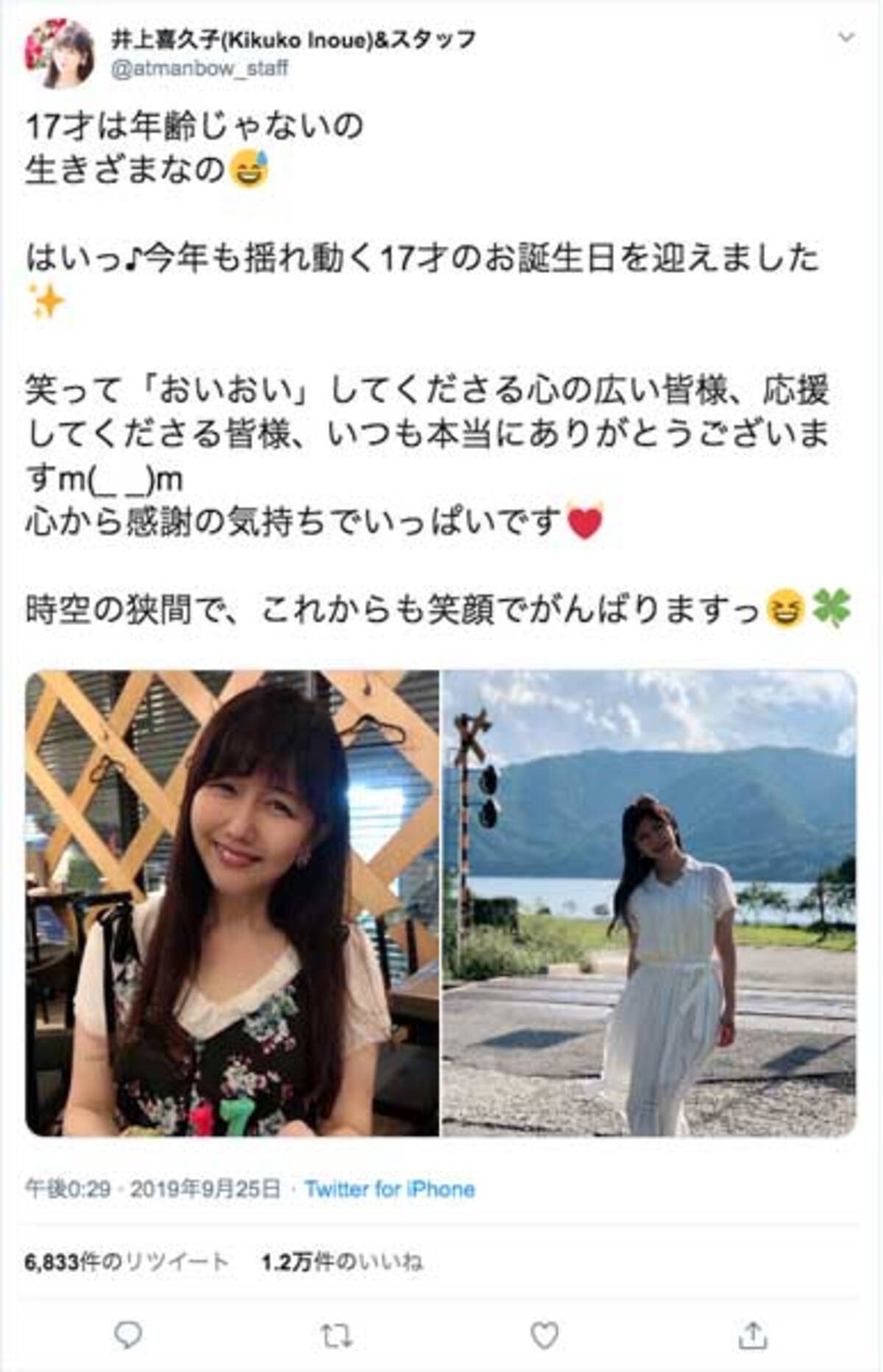Open the @atmanbow_staff account name
This screenshot has height=1372, width=883.
pos(199,68)
